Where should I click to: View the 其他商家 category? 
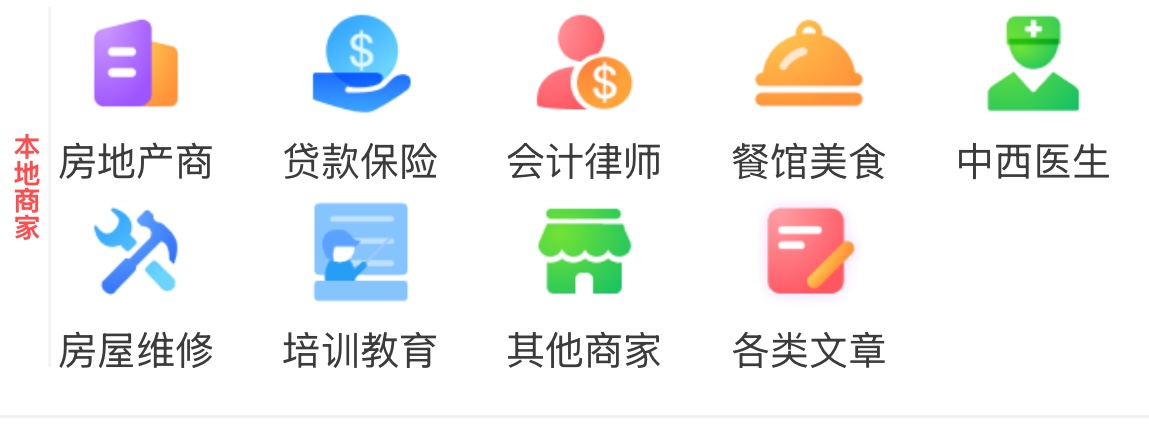click(584, 252)
